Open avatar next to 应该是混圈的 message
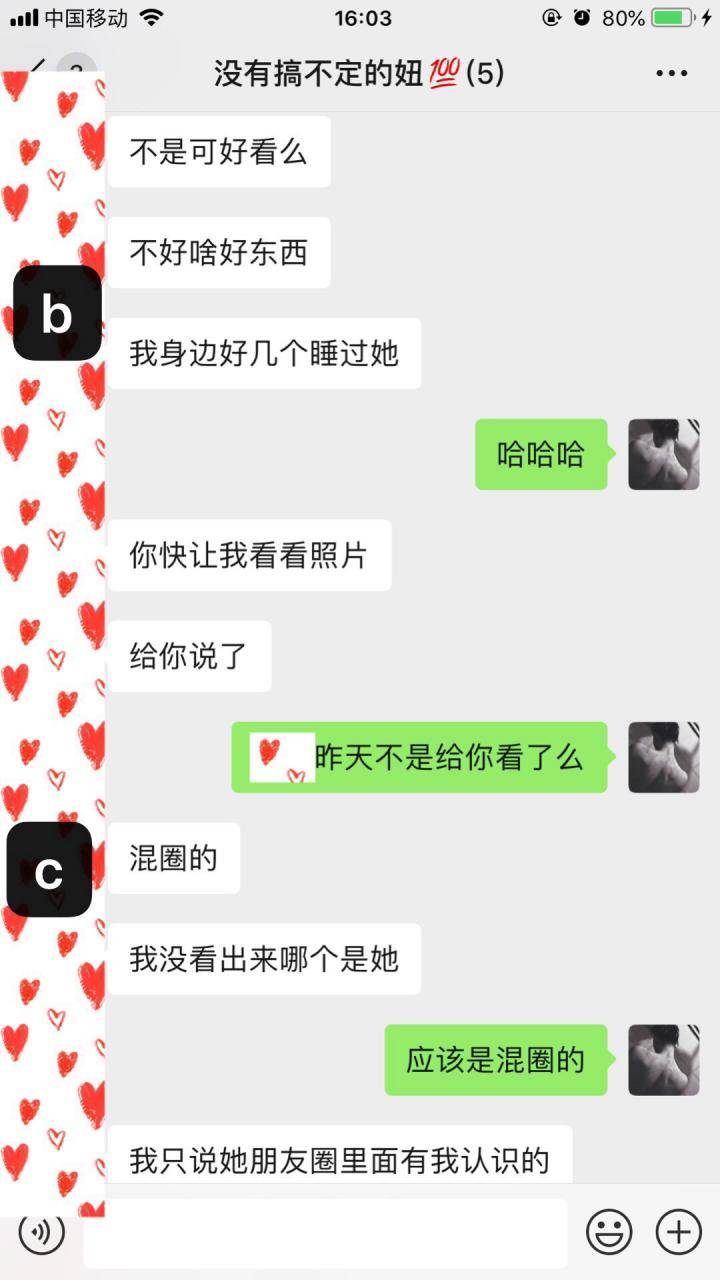The height and width of the screenshot is (1280, 720). click(x=663, y=1060)
